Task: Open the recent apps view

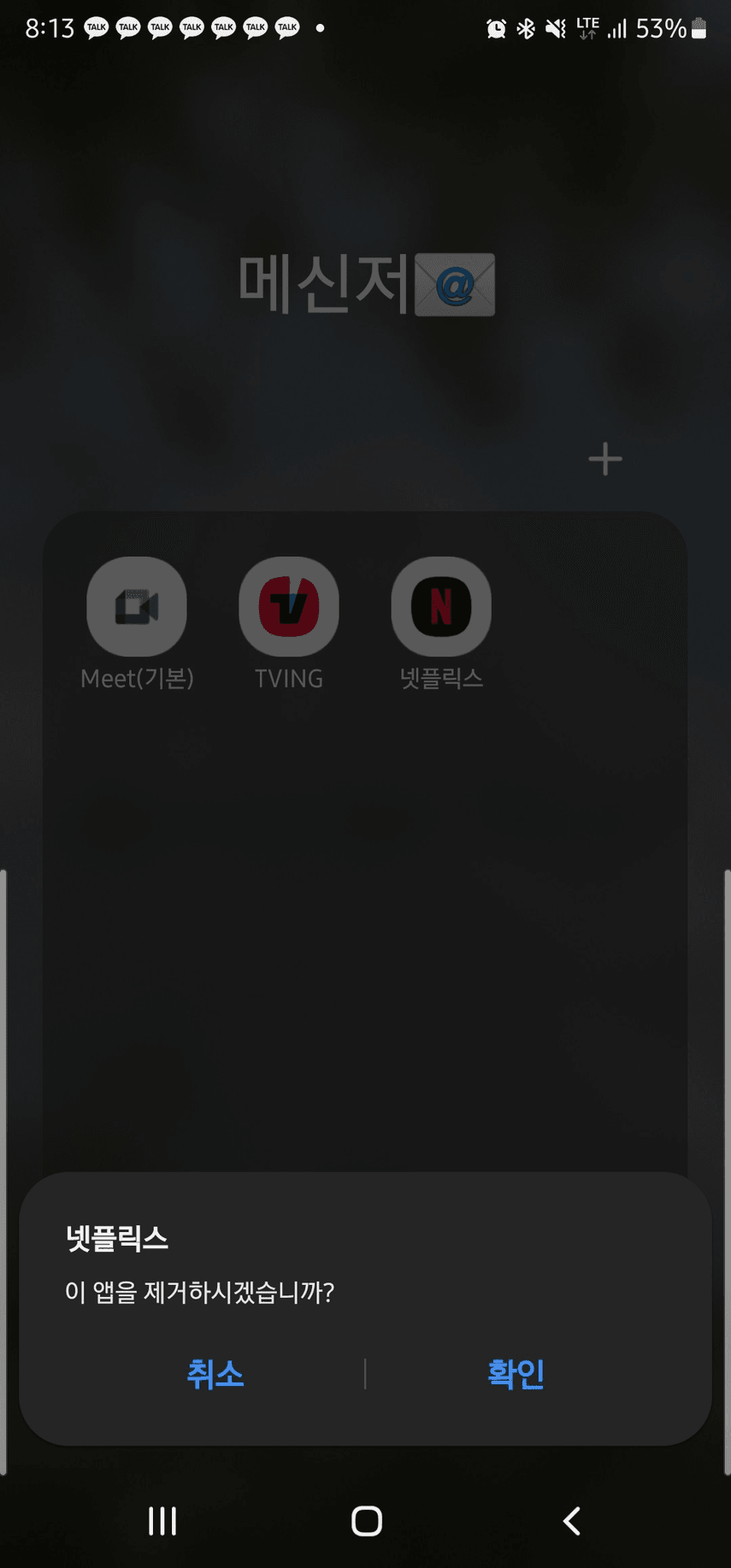Action: tap(162, 1521)
